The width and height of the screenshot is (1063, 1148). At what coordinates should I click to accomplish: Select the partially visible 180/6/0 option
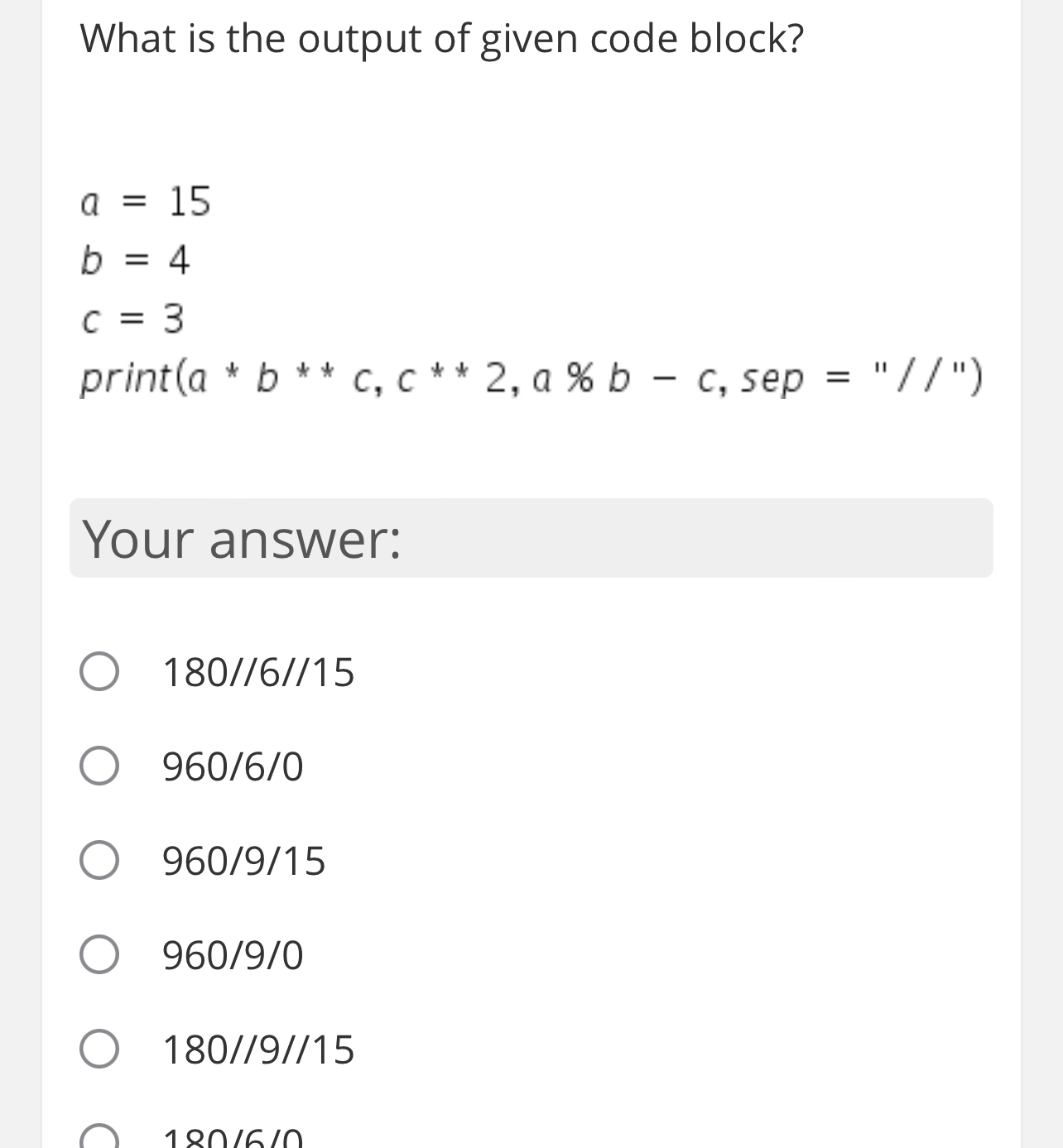click(x=233, y=1135)
